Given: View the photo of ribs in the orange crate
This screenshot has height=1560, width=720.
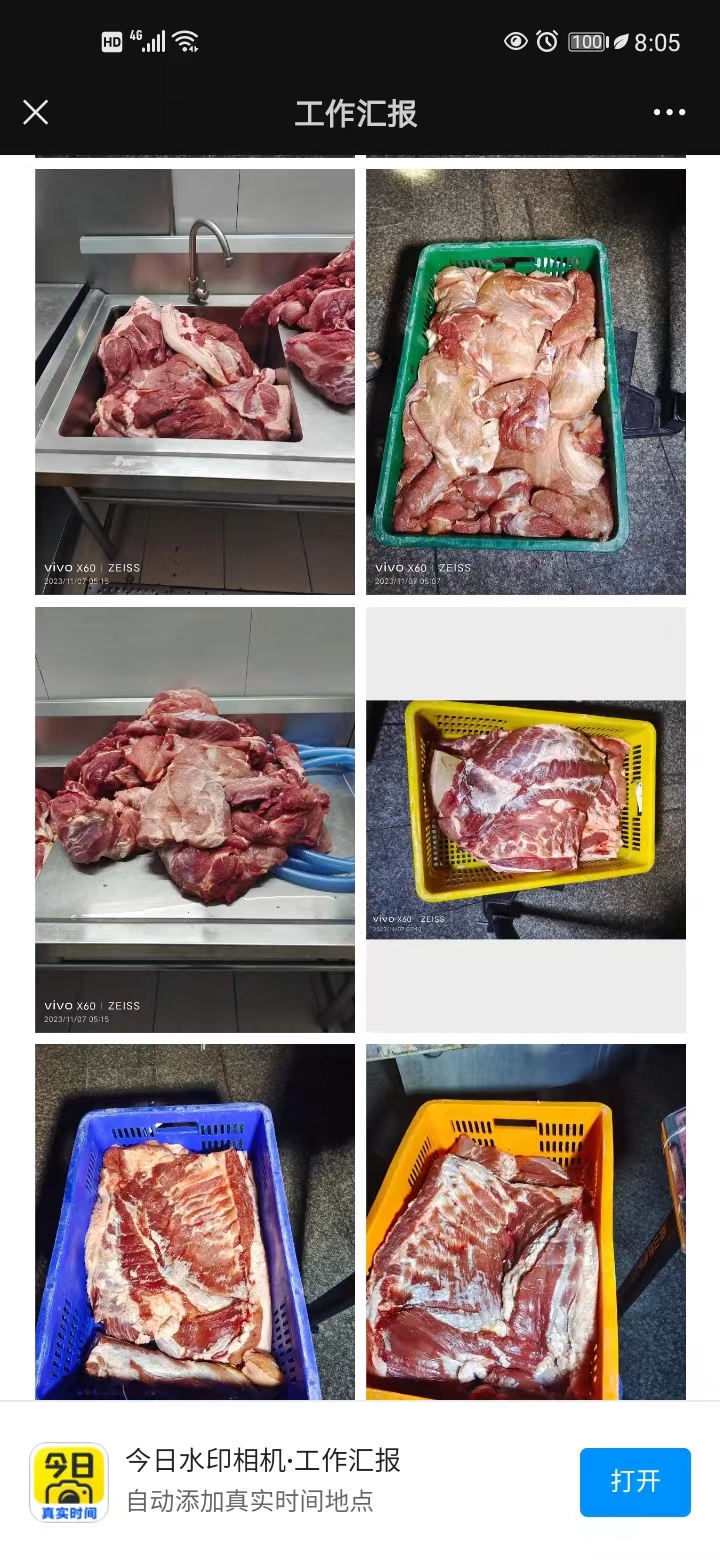Looking at the screenshot, I should tap(526, 1220).
